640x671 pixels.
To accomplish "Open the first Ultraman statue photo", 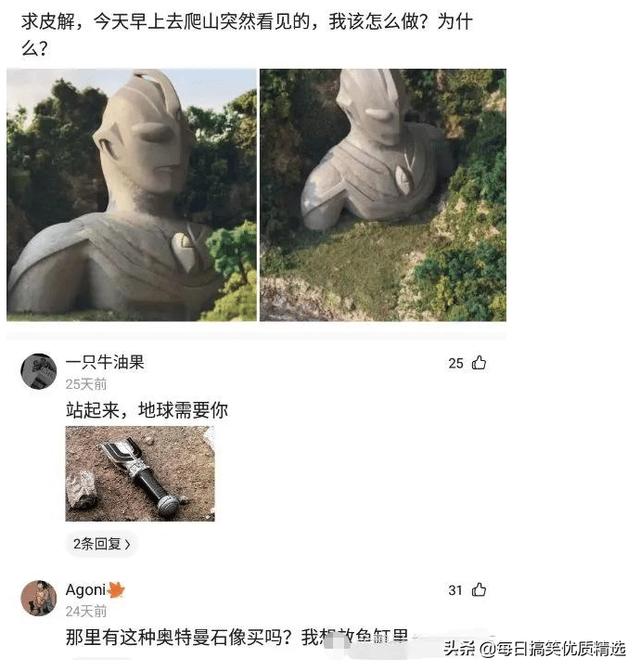I will tap(131, 195).
